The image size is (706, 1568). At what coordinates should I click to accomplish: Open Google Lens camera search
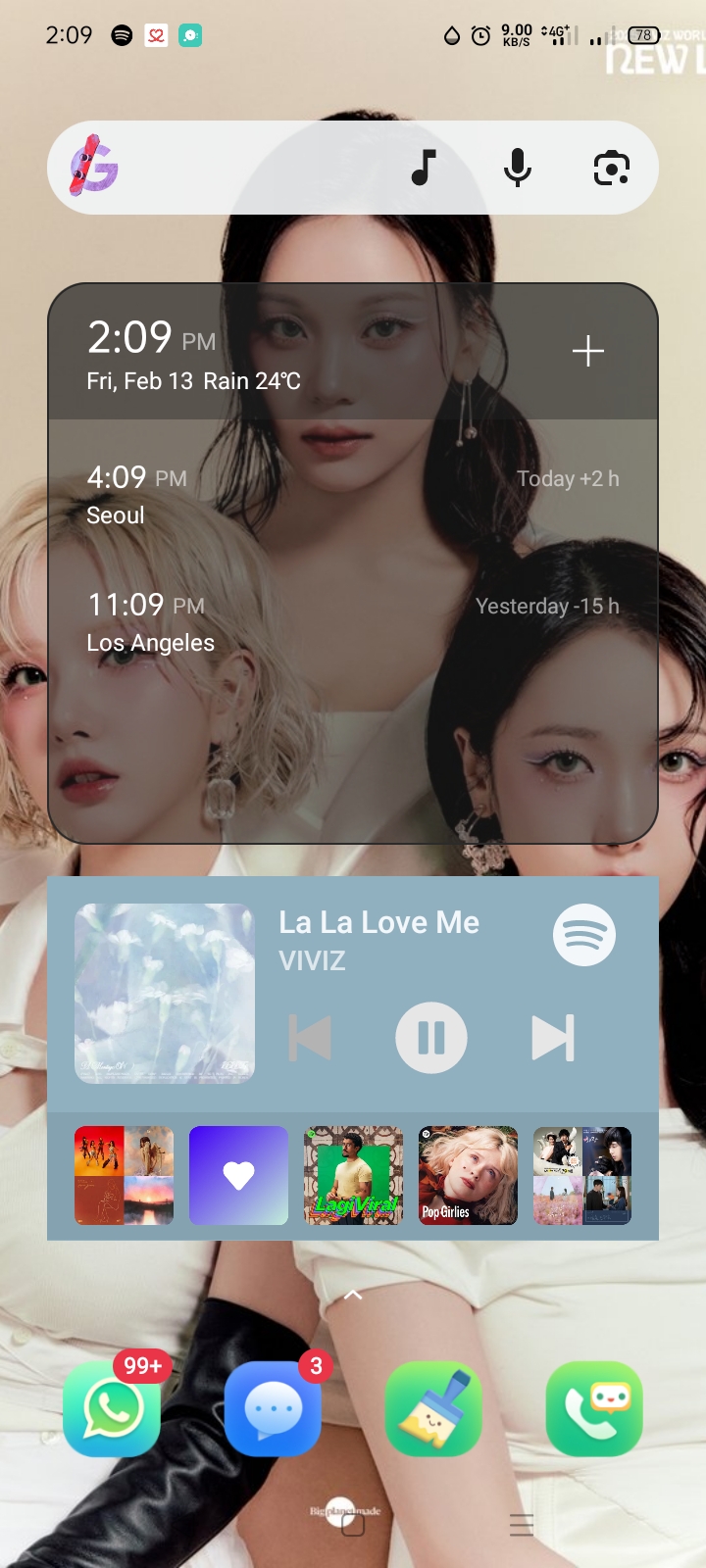pos(611,169)
